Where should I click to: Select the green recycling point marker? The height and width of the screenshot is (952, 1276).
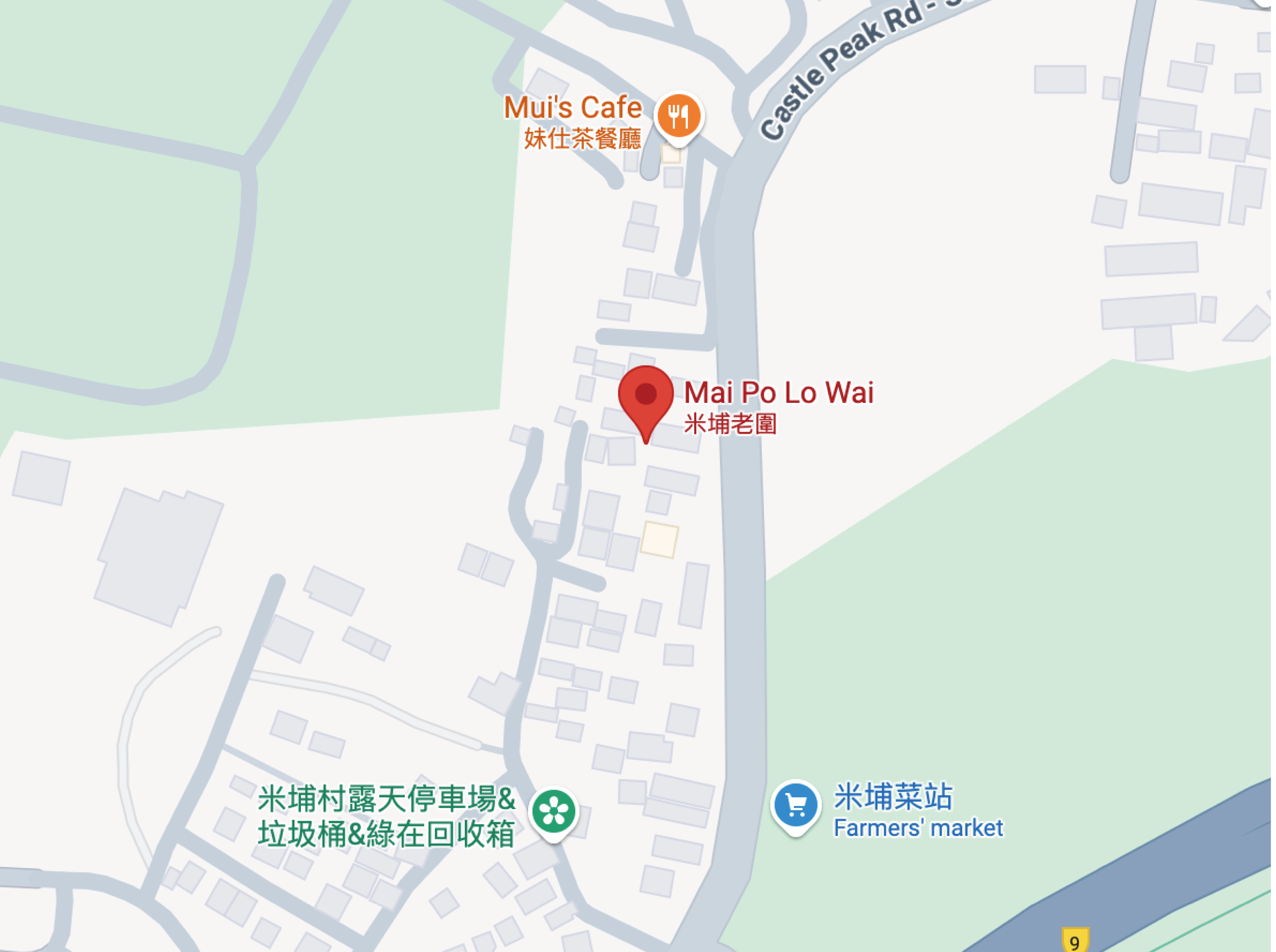pyautogui.click(x=554, y=811)
